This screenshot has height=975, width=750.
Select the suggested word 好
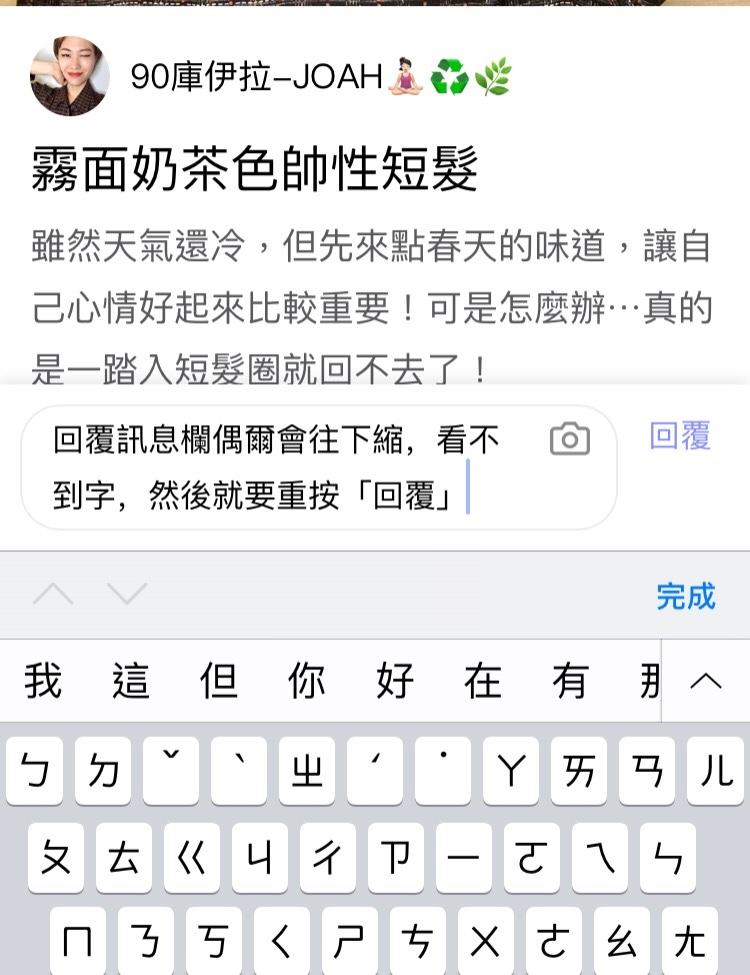395,682
